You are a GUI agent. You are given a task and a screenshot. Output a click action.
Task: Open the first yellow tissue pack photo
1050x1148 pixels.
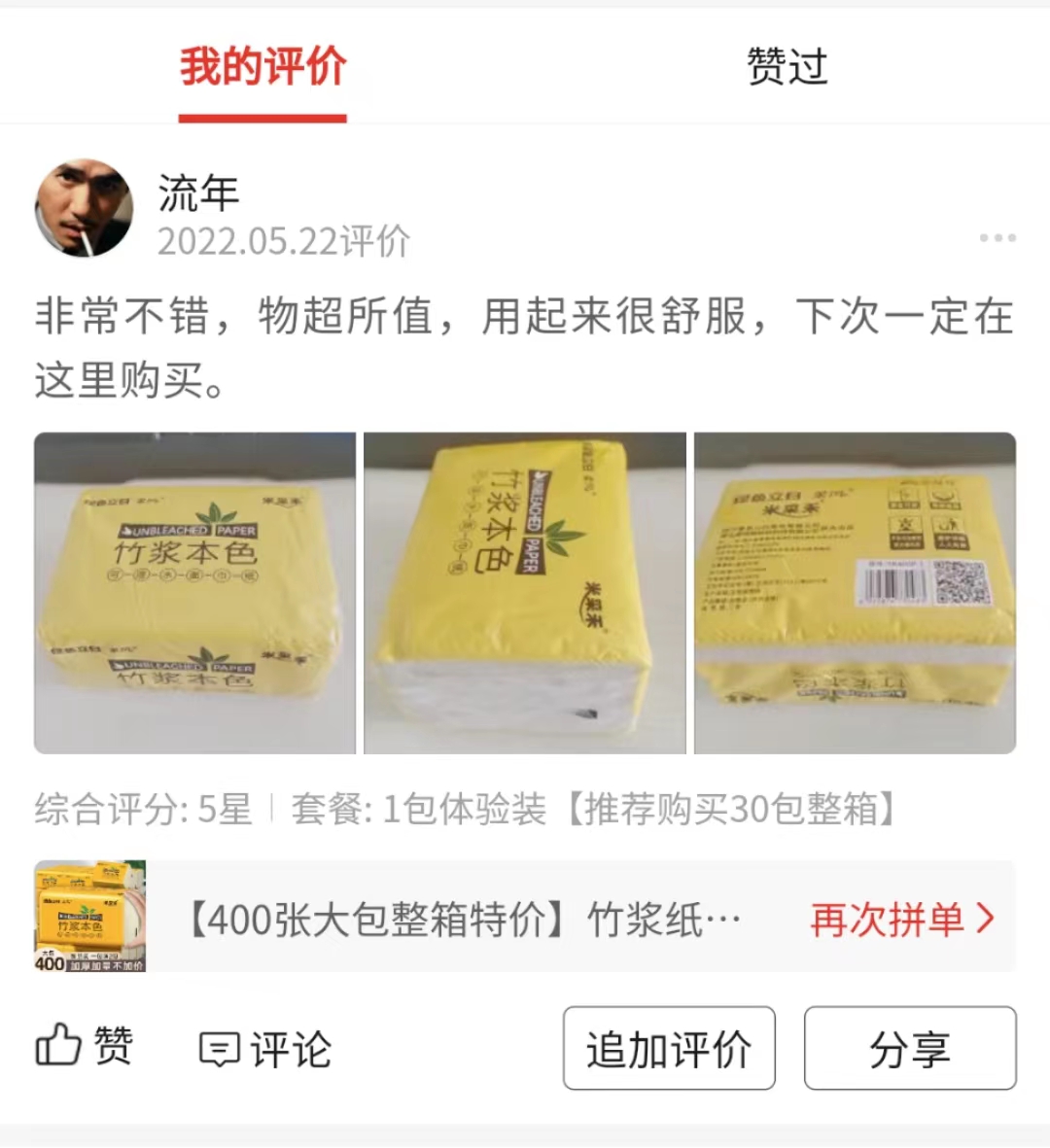pyautogui.click(x=193, y=591)
